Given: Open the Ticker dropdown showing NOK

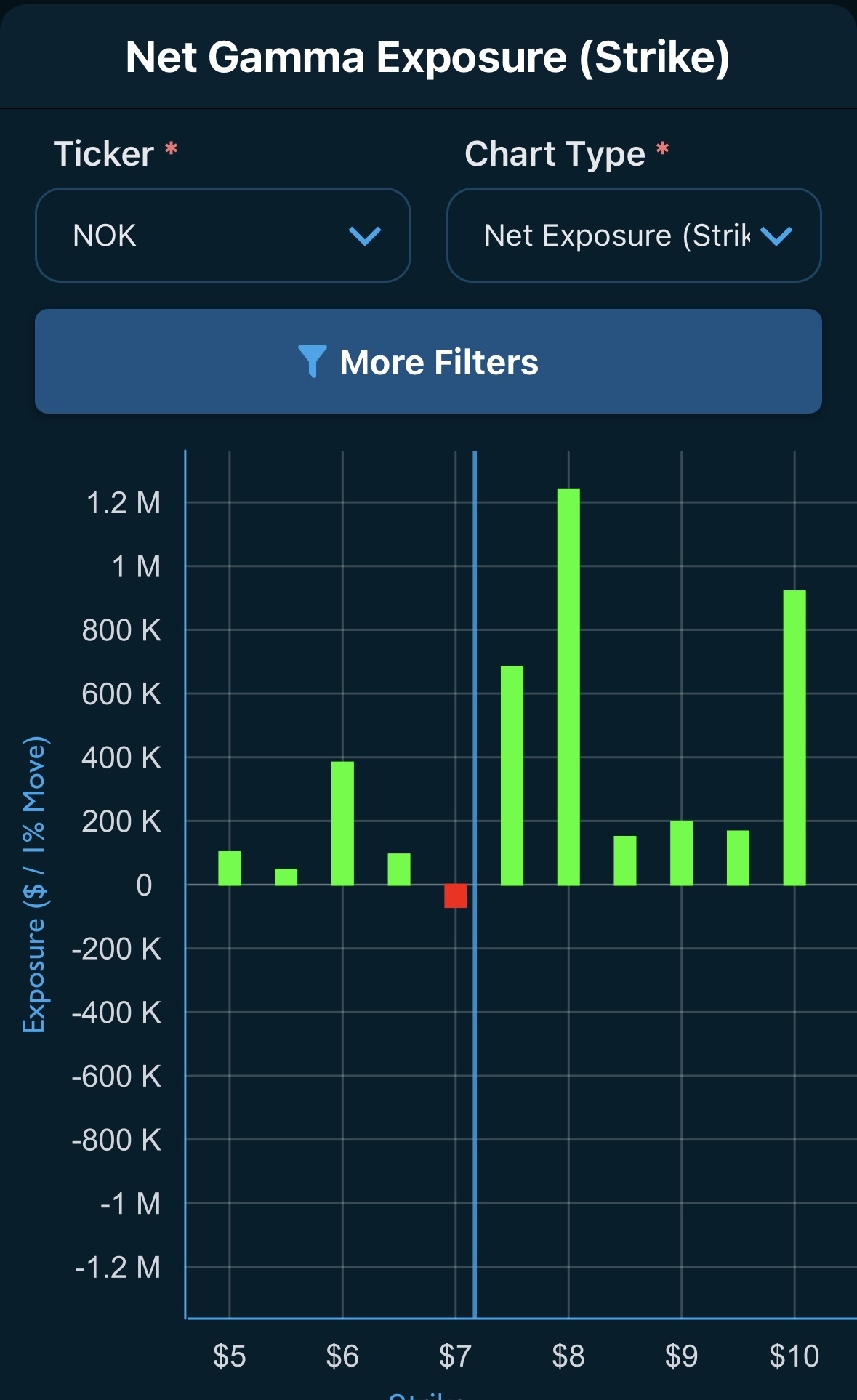Looking at the screenshot, I should click(223, 235).
